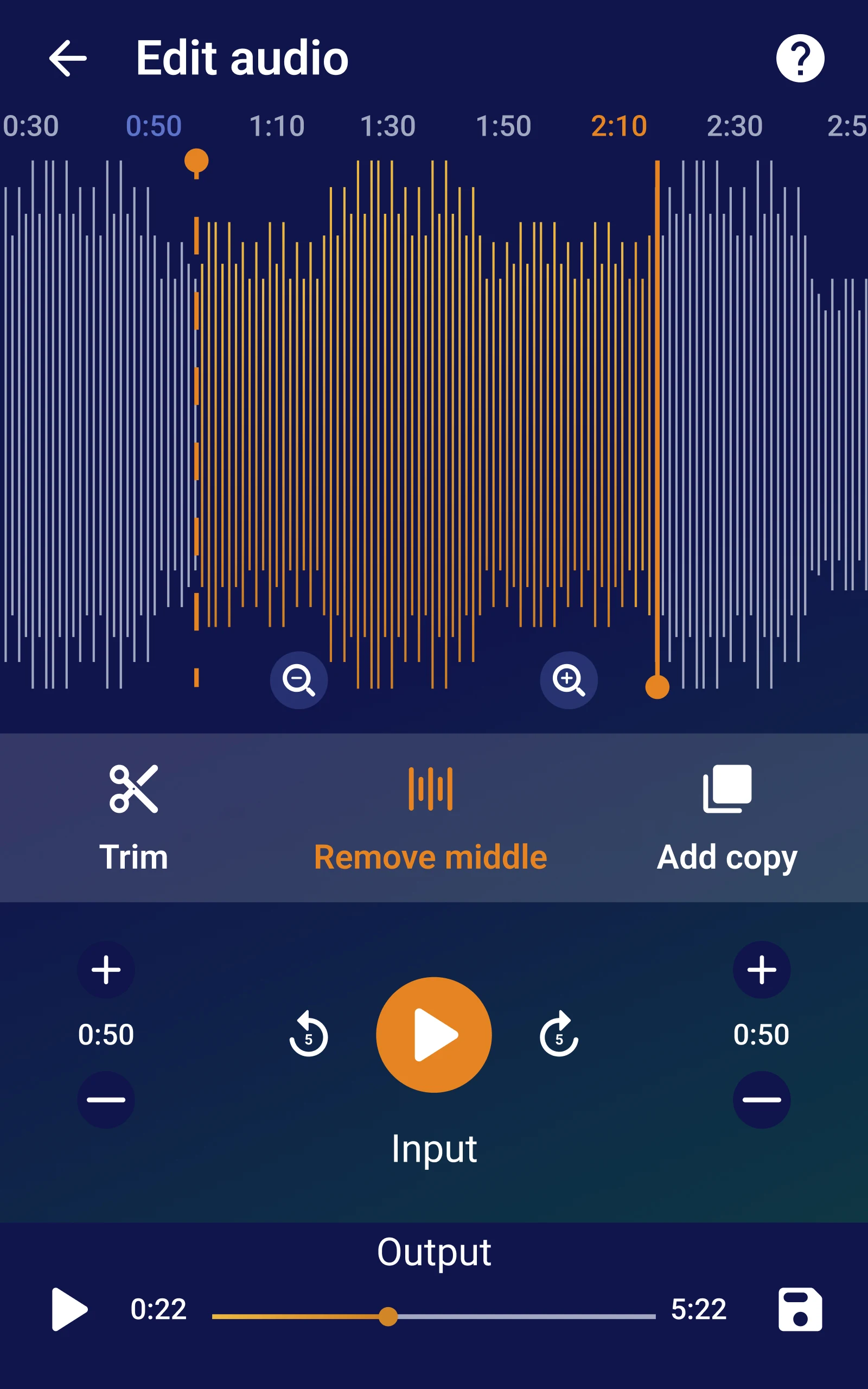Image resolution: width=868 pixels, height=1389 pixels.
Task: Skip input forward 5 seconds
Action: pyautogui.click(x=559, y=1034)
